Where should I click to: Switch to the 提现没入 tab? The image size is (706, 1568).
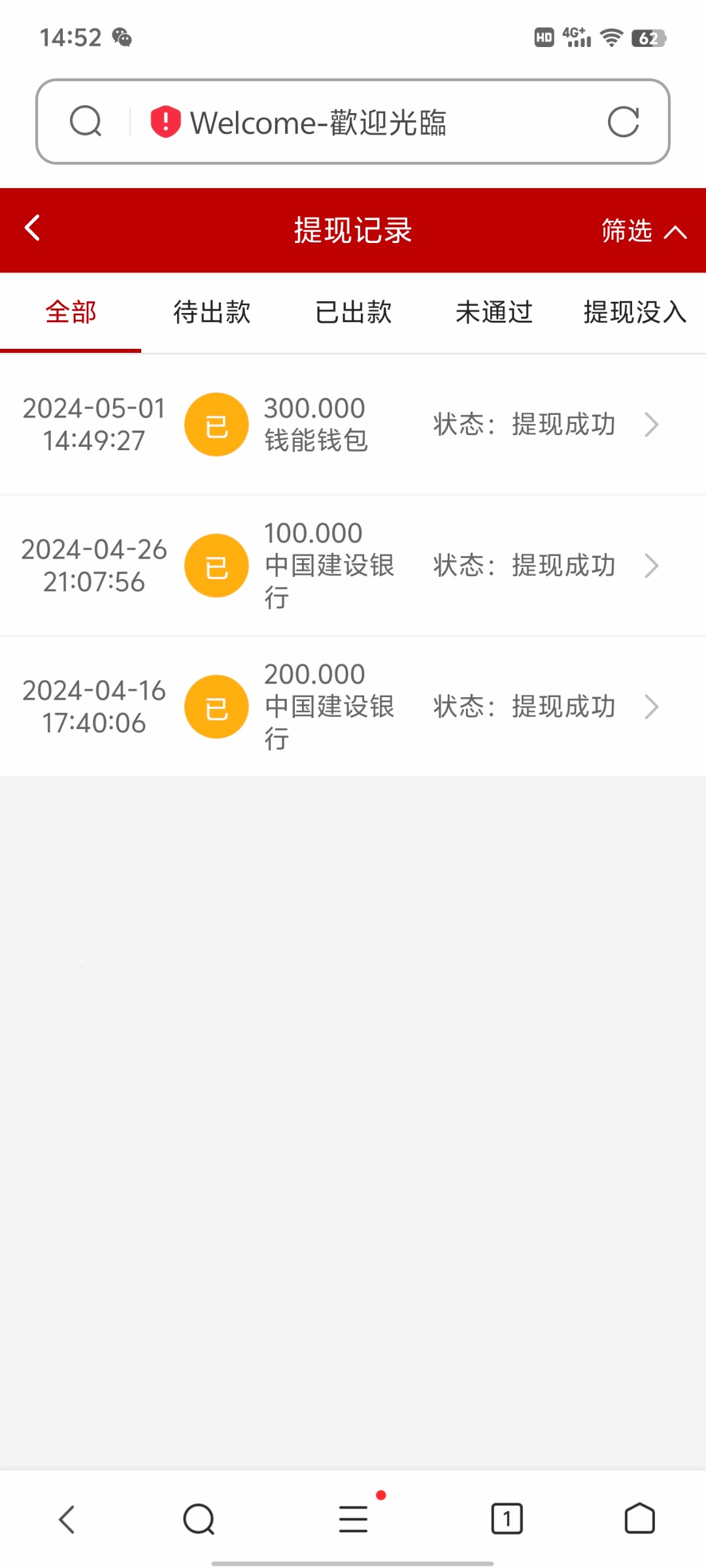pos(635,313)
